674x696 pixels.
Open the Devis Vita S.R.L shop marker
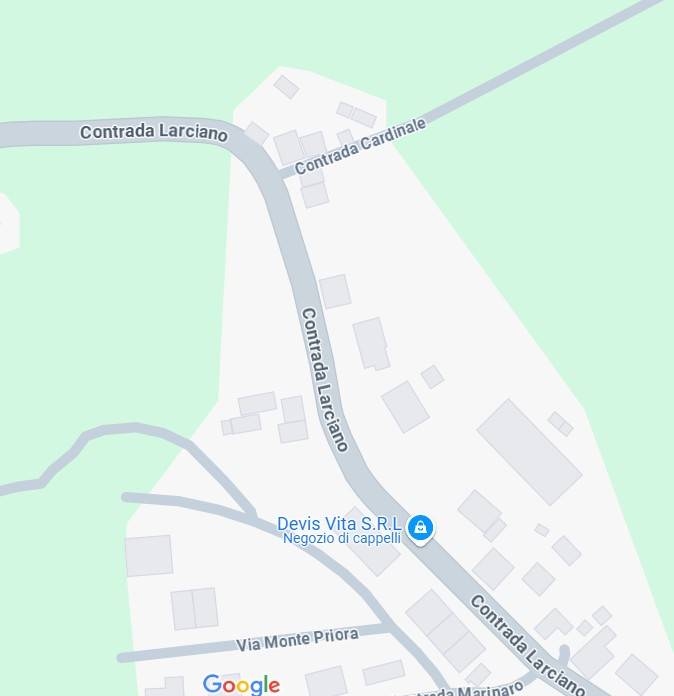click(x=421, y=527)
